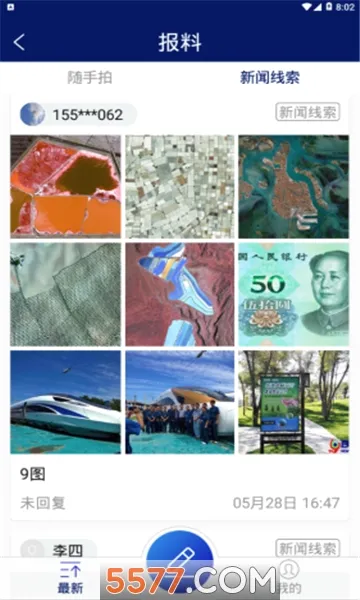Open the high-speed train photo
This screenshot has width=360, height=600.
[65, 402]
